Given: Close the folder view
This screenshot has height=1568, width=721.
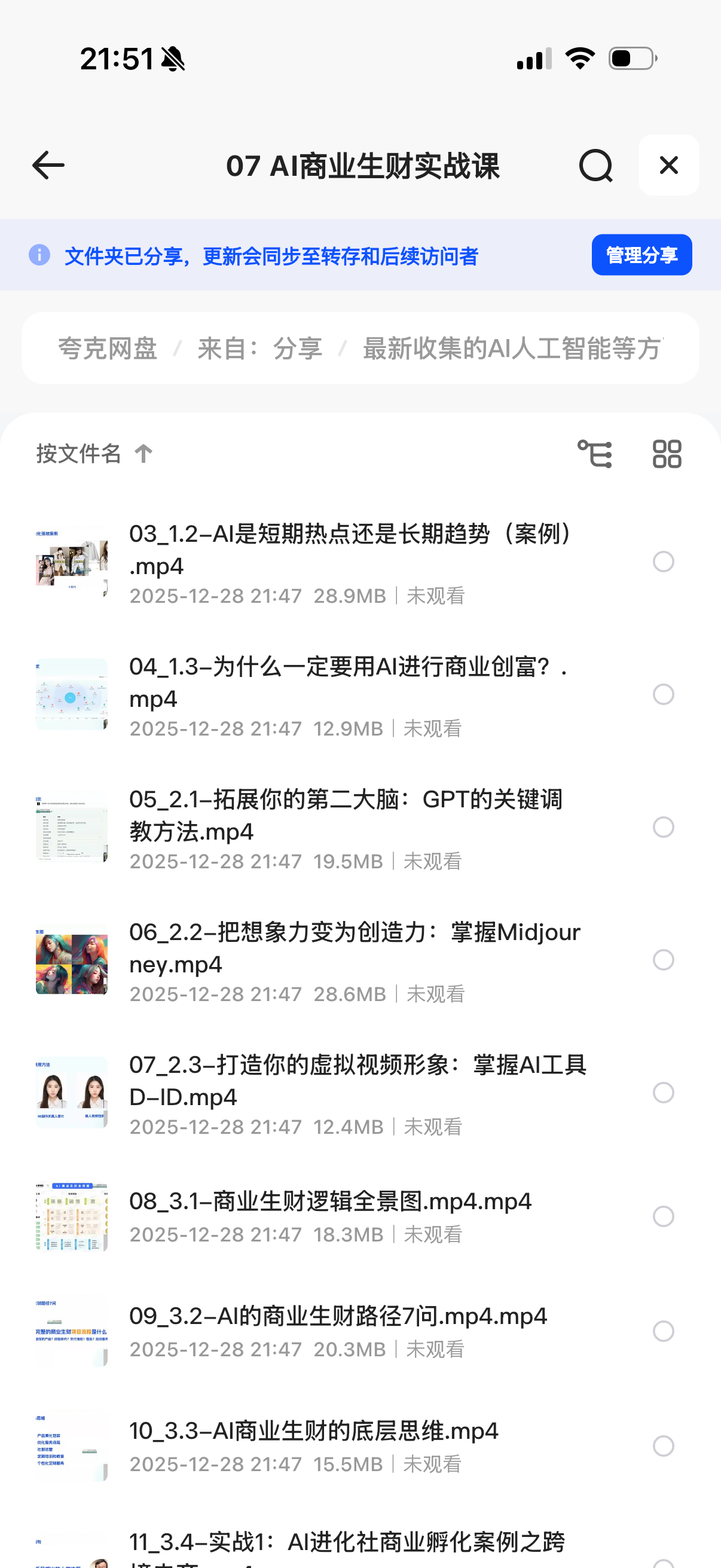Looking at the screenshot, I should pos(668,166).
